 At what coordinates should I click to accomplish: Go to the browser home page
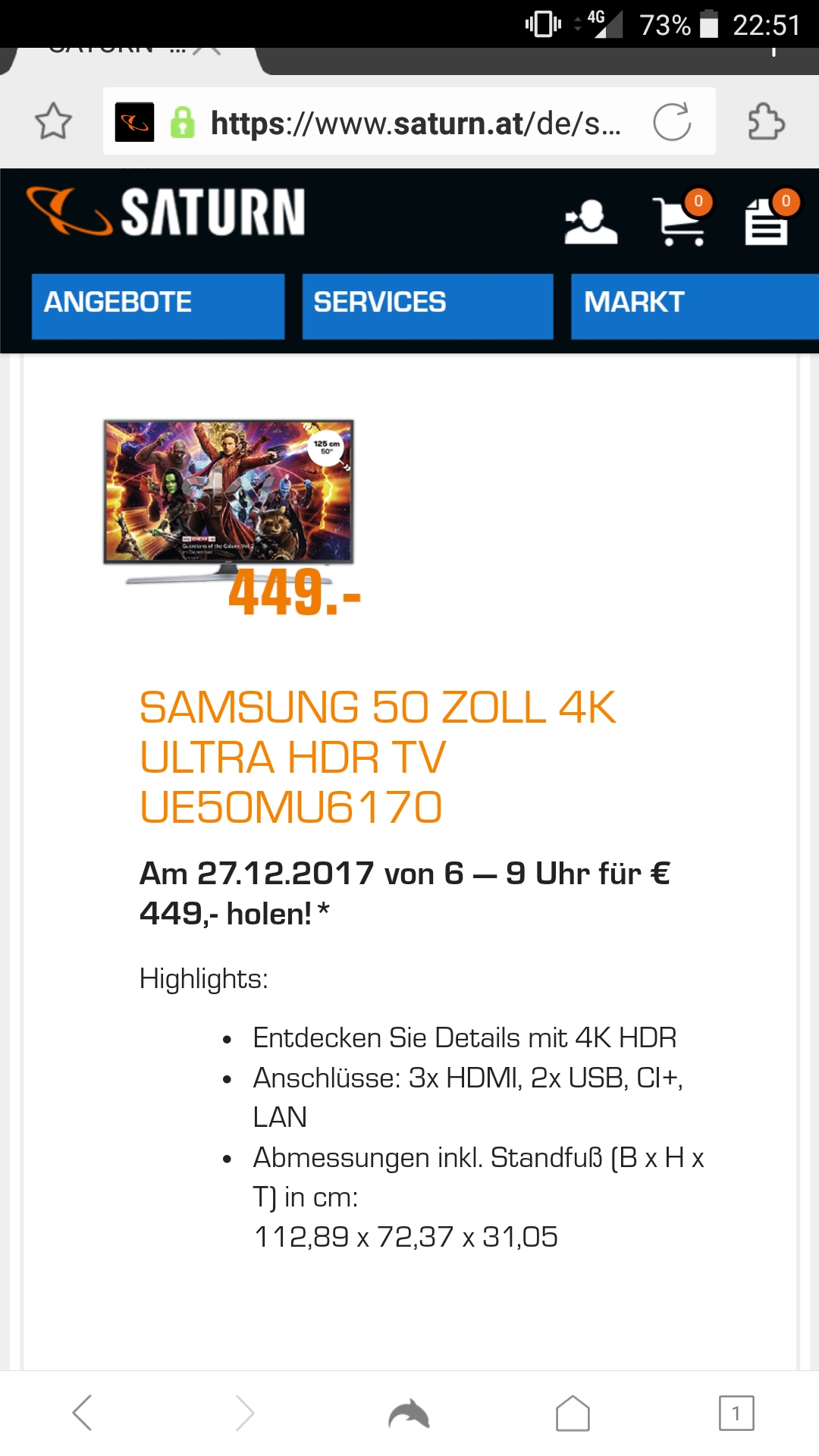(573, 1413)
